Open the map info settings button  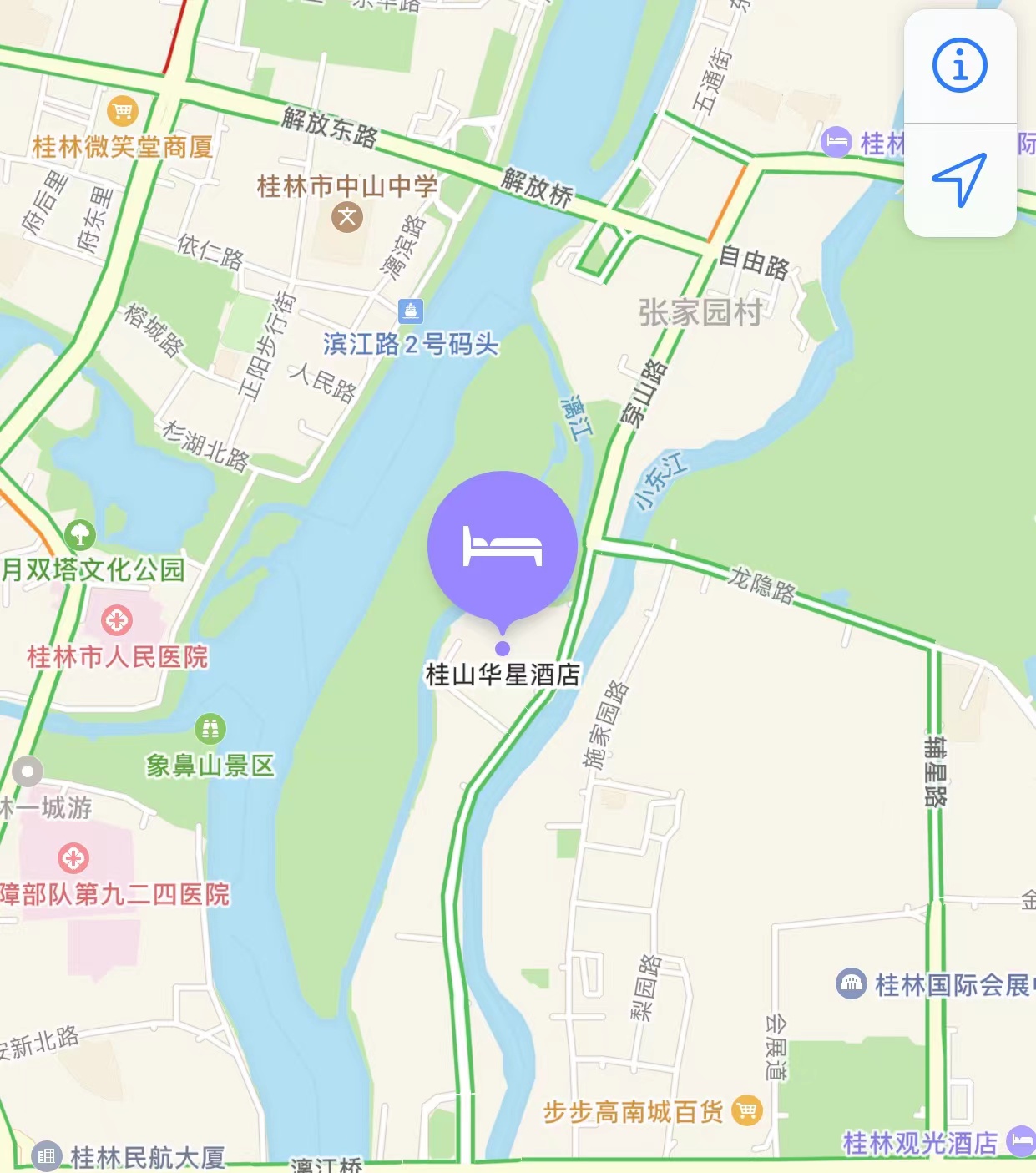tap(959, 65)
